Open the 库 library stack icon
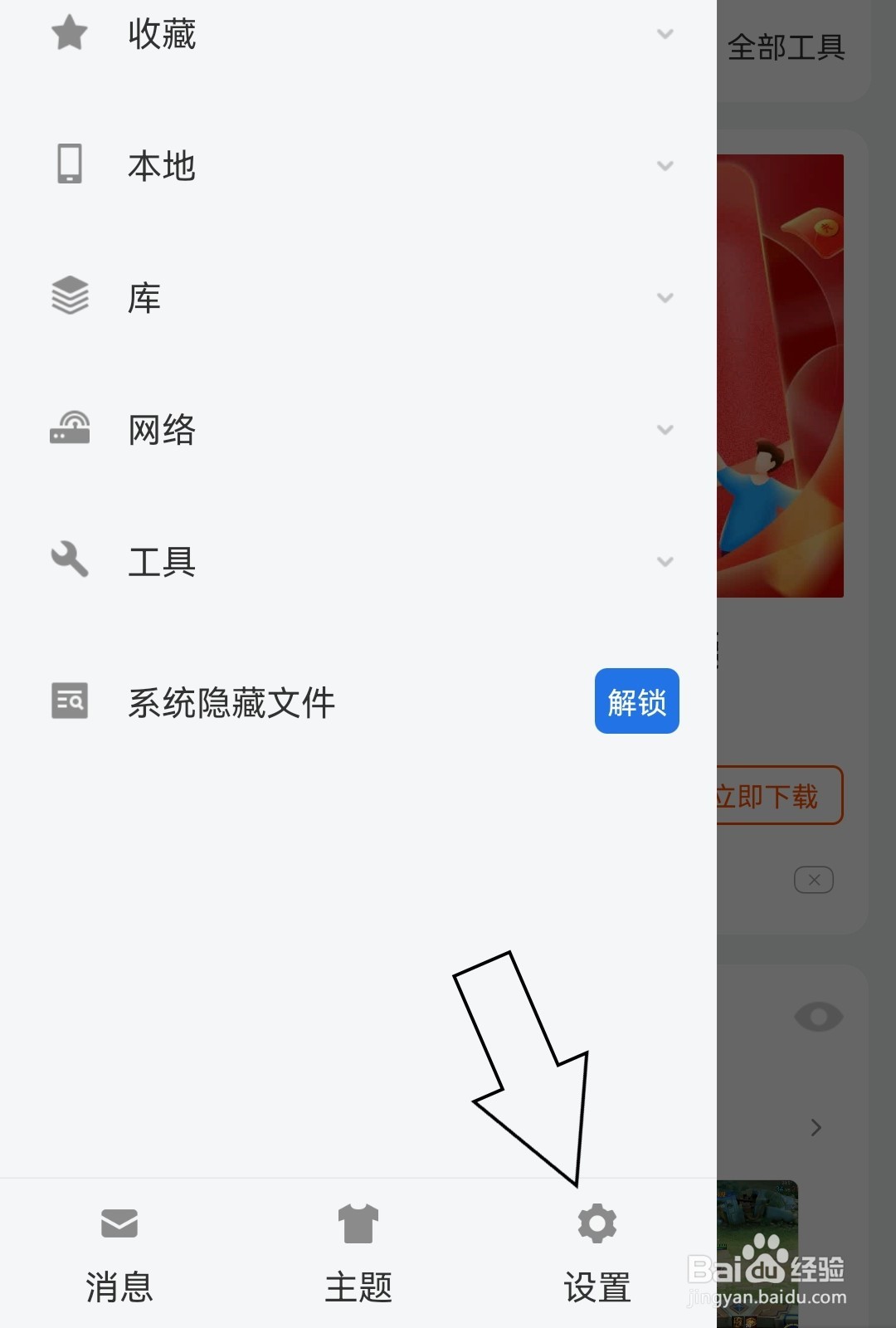The image size is (896, 1328). [x=69, y=295]
